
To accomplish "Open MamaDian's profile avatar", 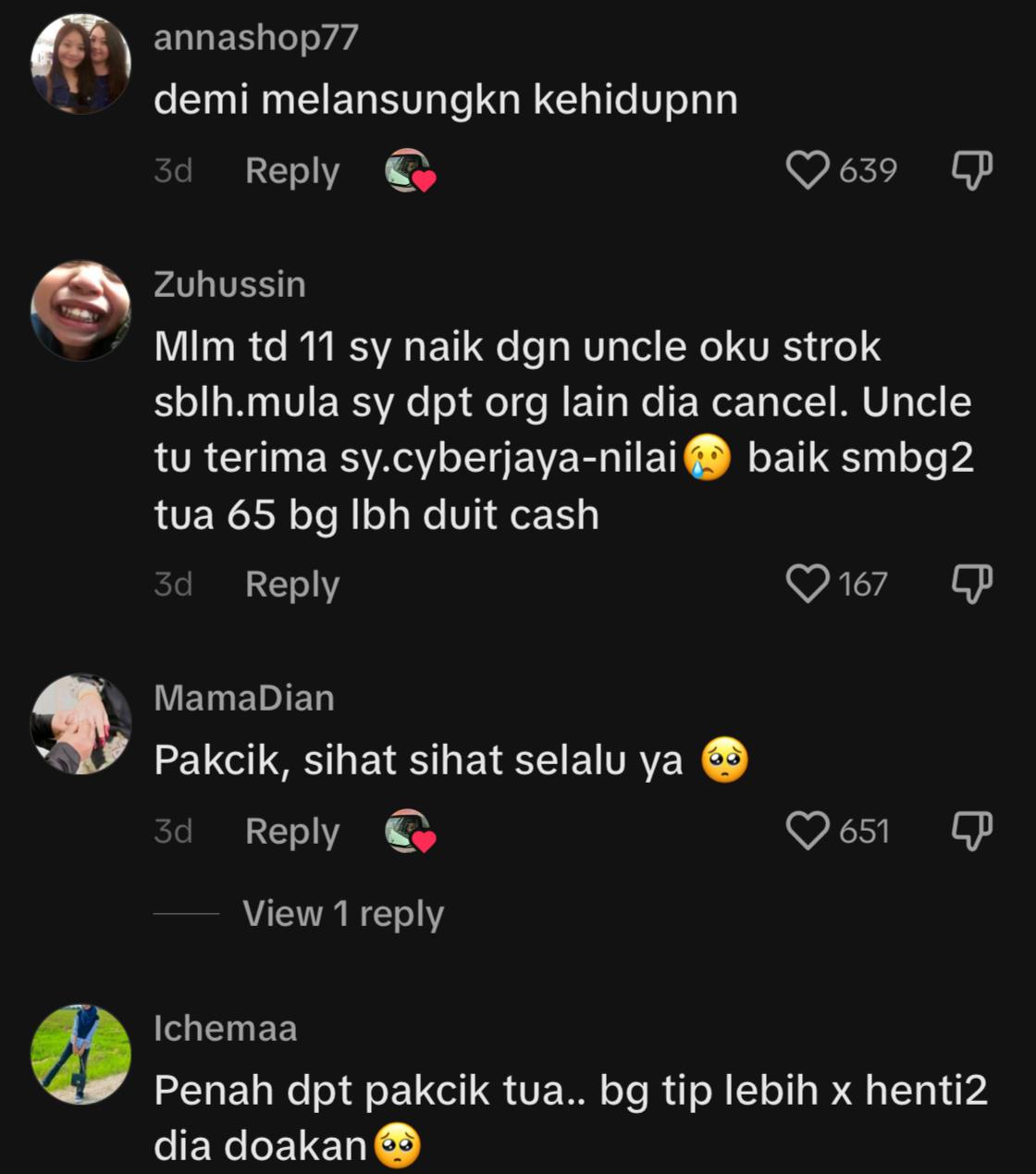I will [x=81, y=723].
